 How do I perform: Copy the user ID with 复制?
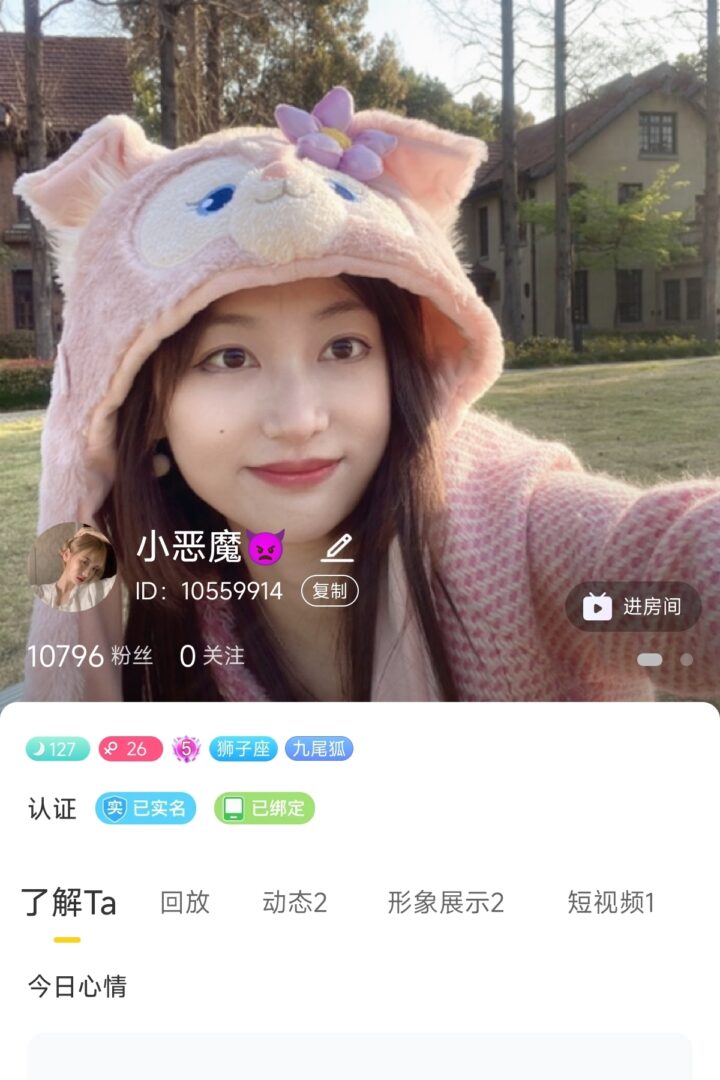pyautogui.click(x=329, y=591)
